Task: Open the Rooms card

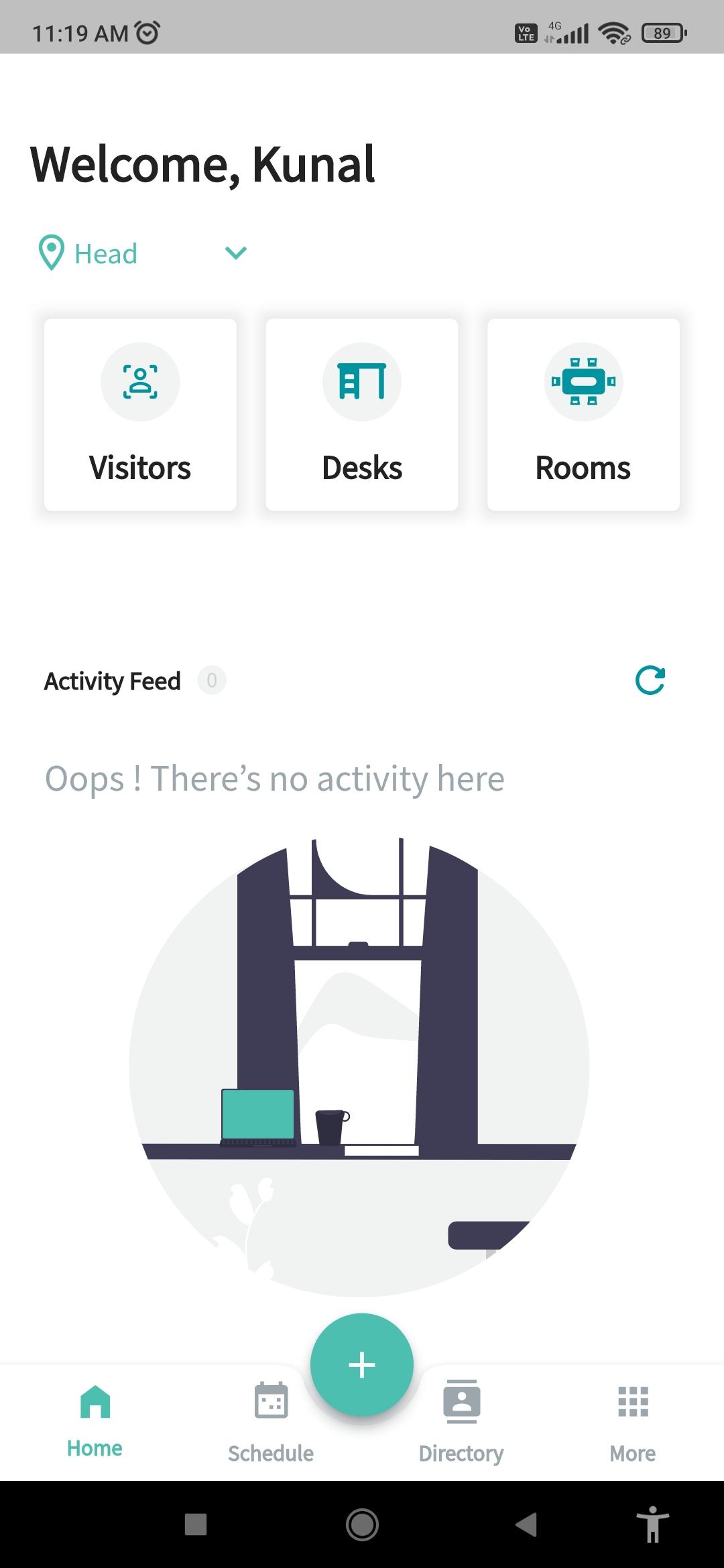Action: 583,415
